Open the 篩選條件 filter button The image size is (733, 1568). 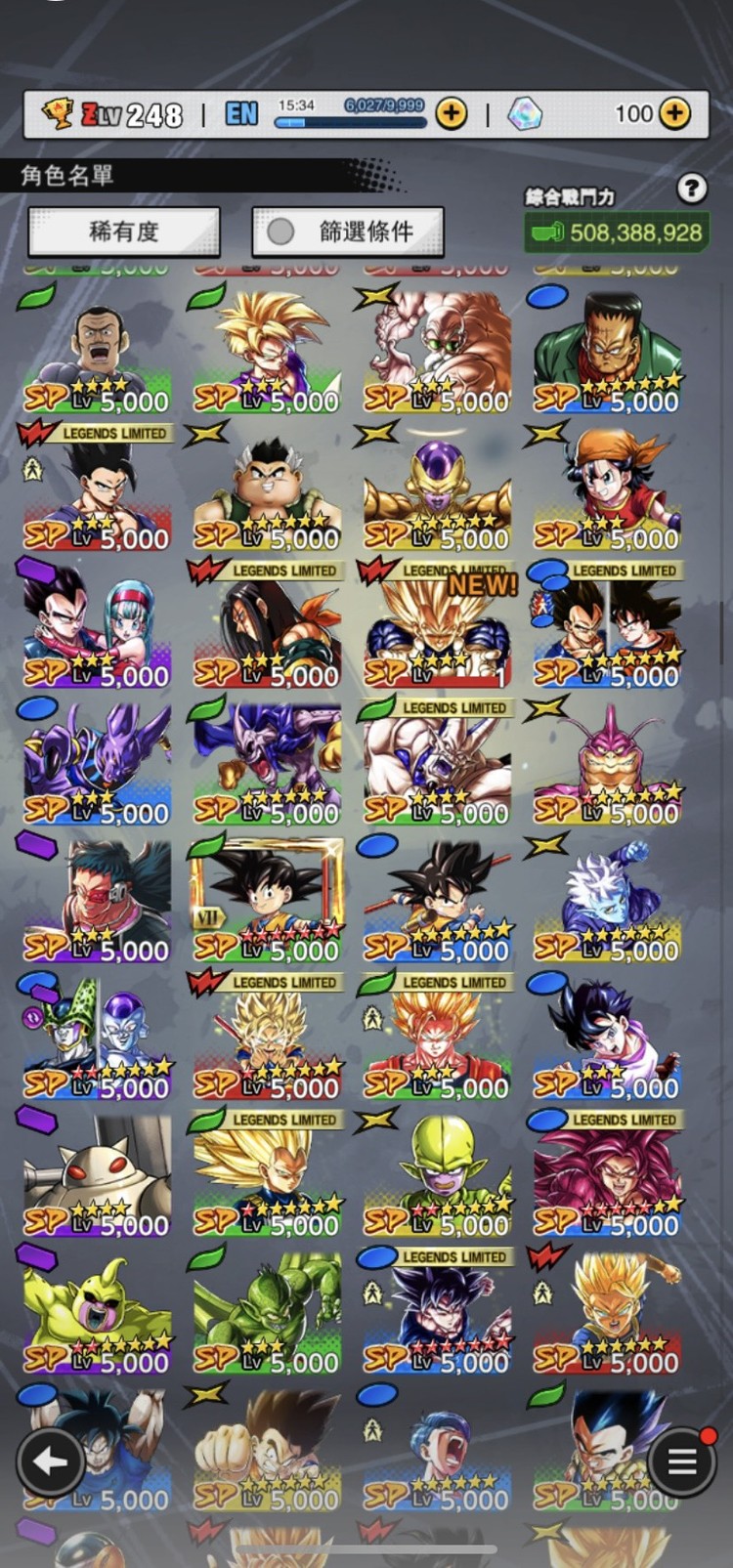348,232
